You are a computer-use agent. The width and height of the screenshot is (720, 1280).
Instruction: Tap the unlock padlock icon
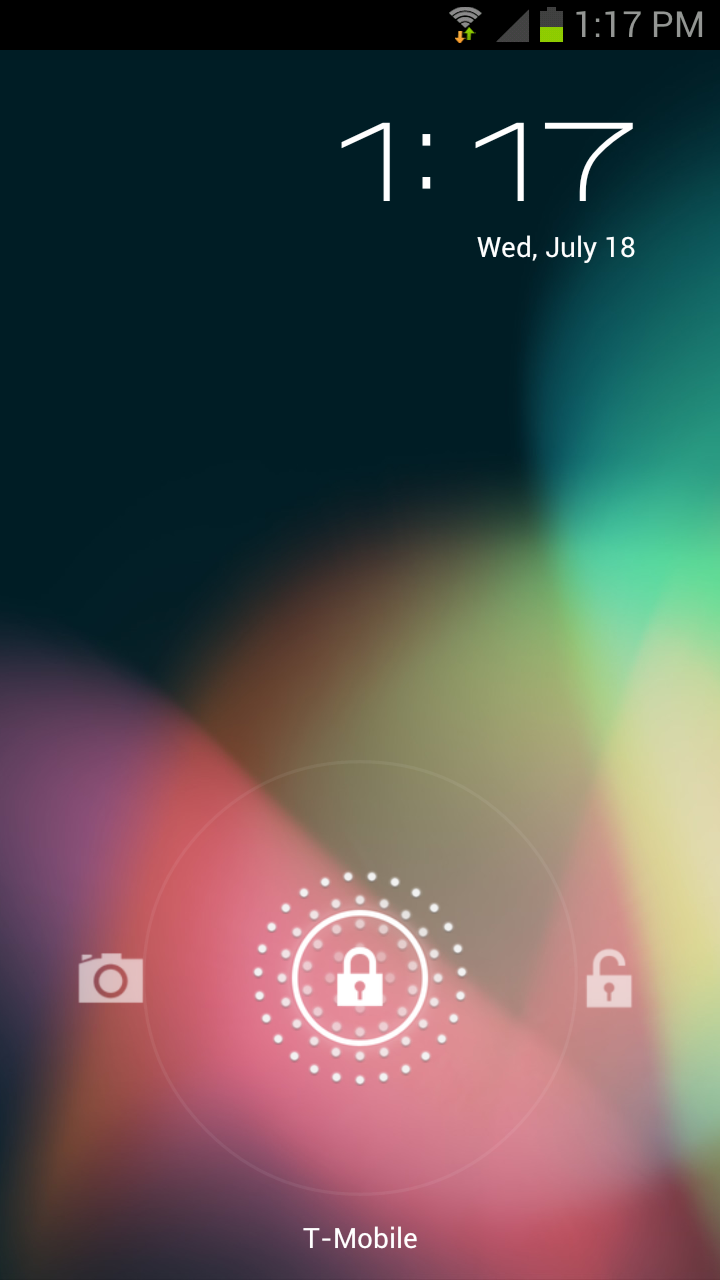[x=608, y=980]
